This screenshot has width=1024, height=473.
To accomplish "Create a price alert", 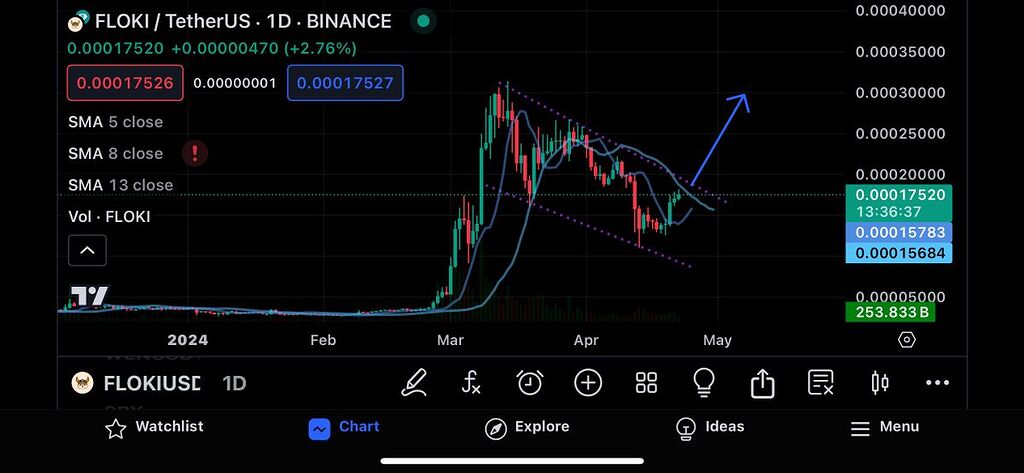I will tap(529, 382).
